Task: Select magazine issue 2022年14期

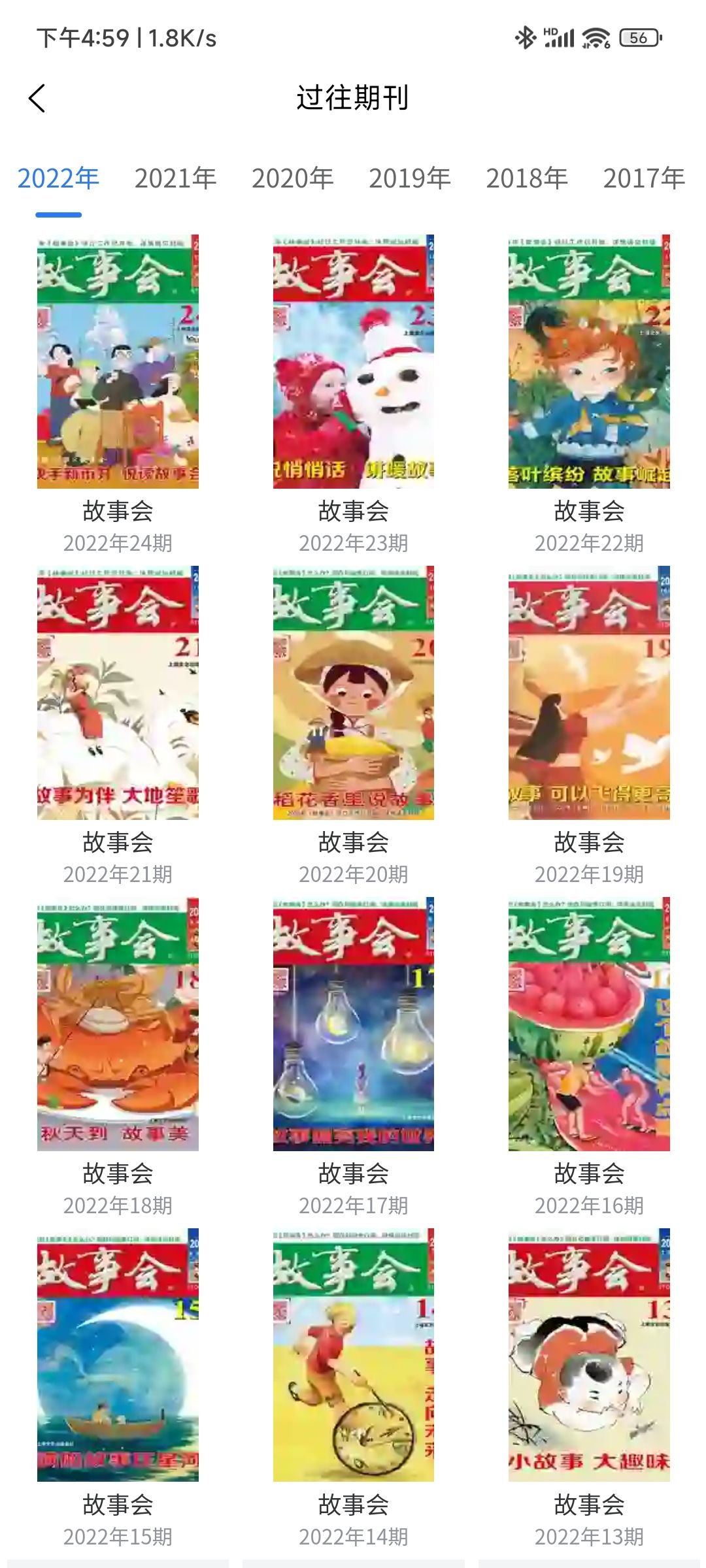Action: [353, 1355]
